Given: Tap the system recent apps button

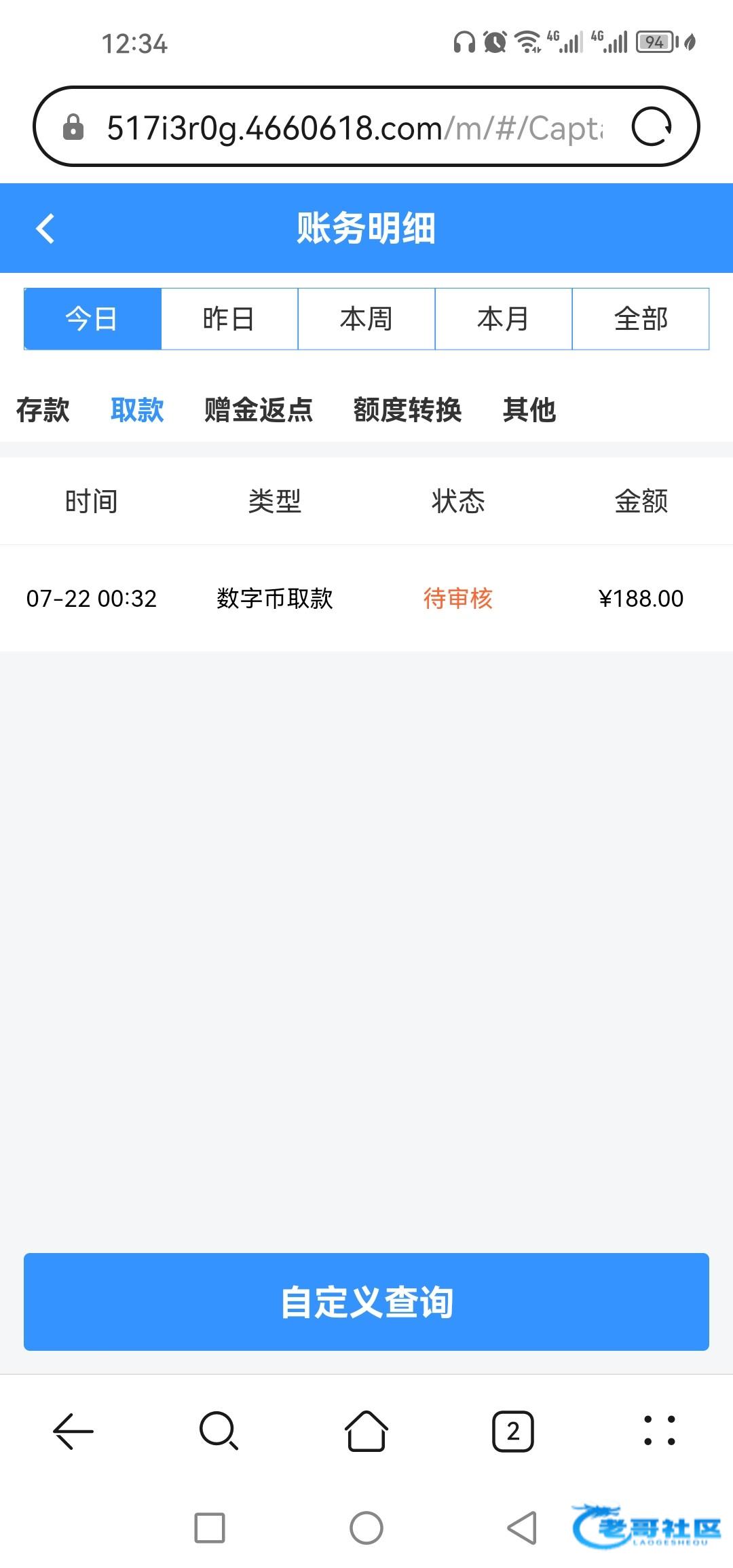Looking at the screenshot, I should pyautogui.click(x=210, y=1528).
